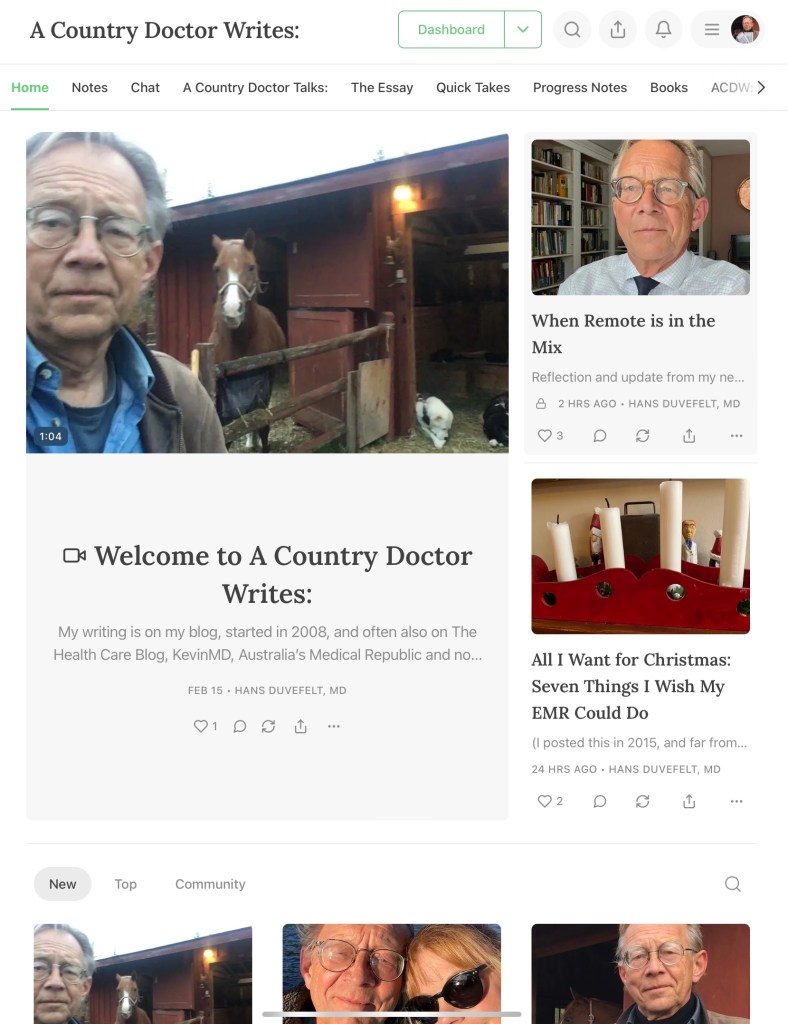Select the Progress Notes tab
Screen dimensions: 788x1024
coord(580,87)
